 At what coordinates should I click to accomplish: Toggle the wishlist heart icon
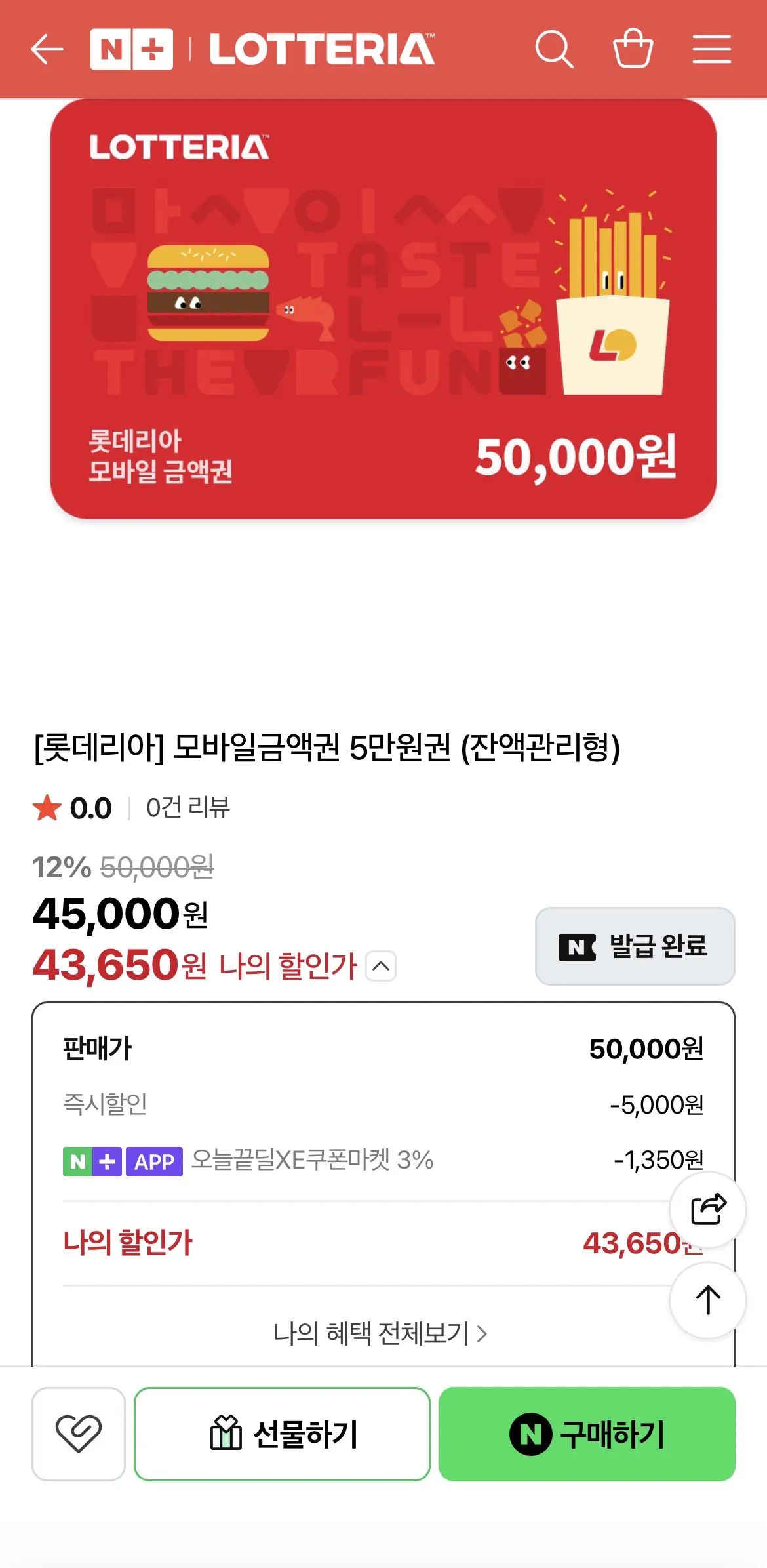[x=78, y=1433]
